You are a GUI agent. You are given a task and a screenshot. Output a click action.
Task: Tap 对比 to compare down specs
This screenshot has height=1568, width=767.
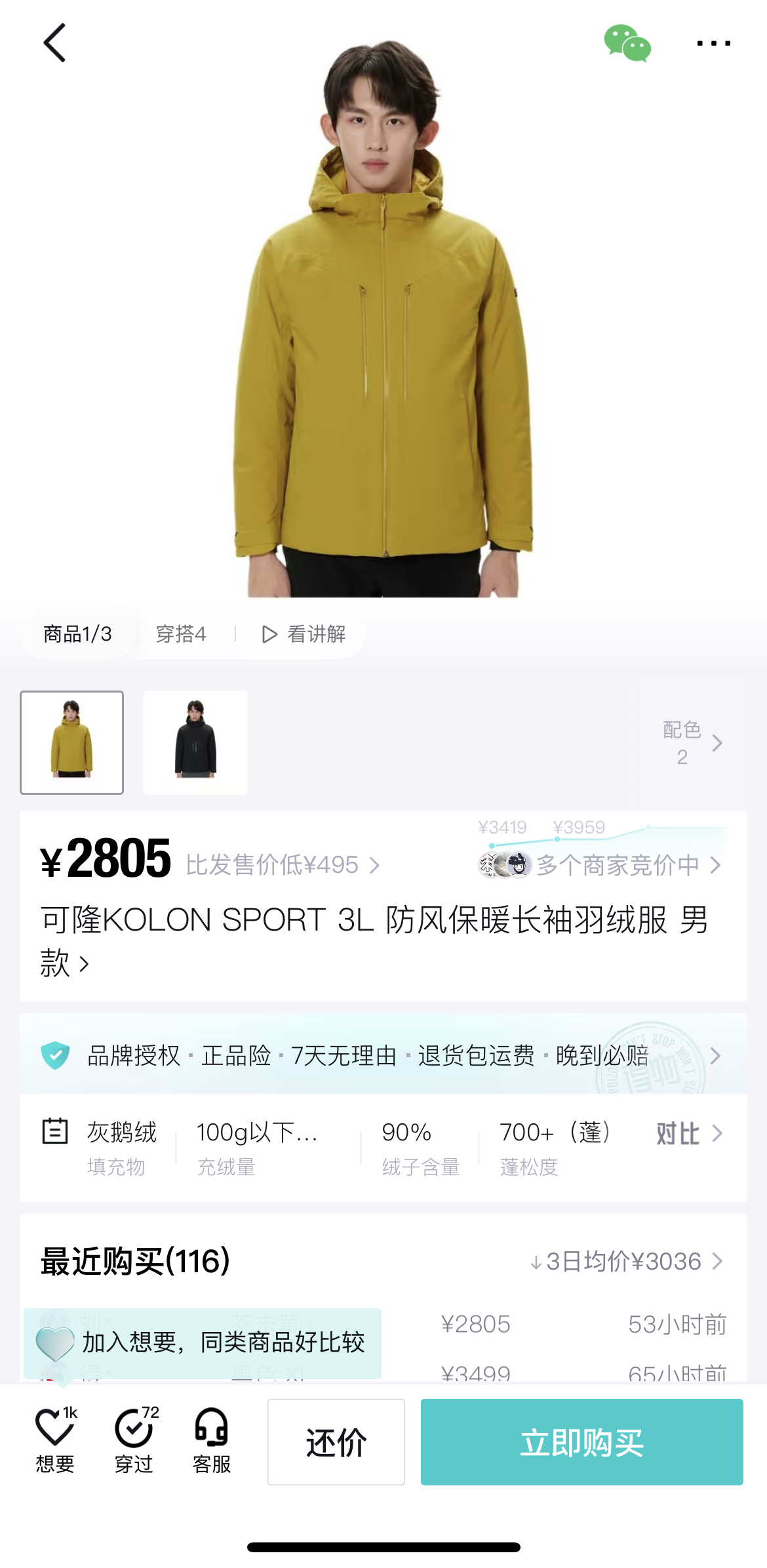(688, 1133)
